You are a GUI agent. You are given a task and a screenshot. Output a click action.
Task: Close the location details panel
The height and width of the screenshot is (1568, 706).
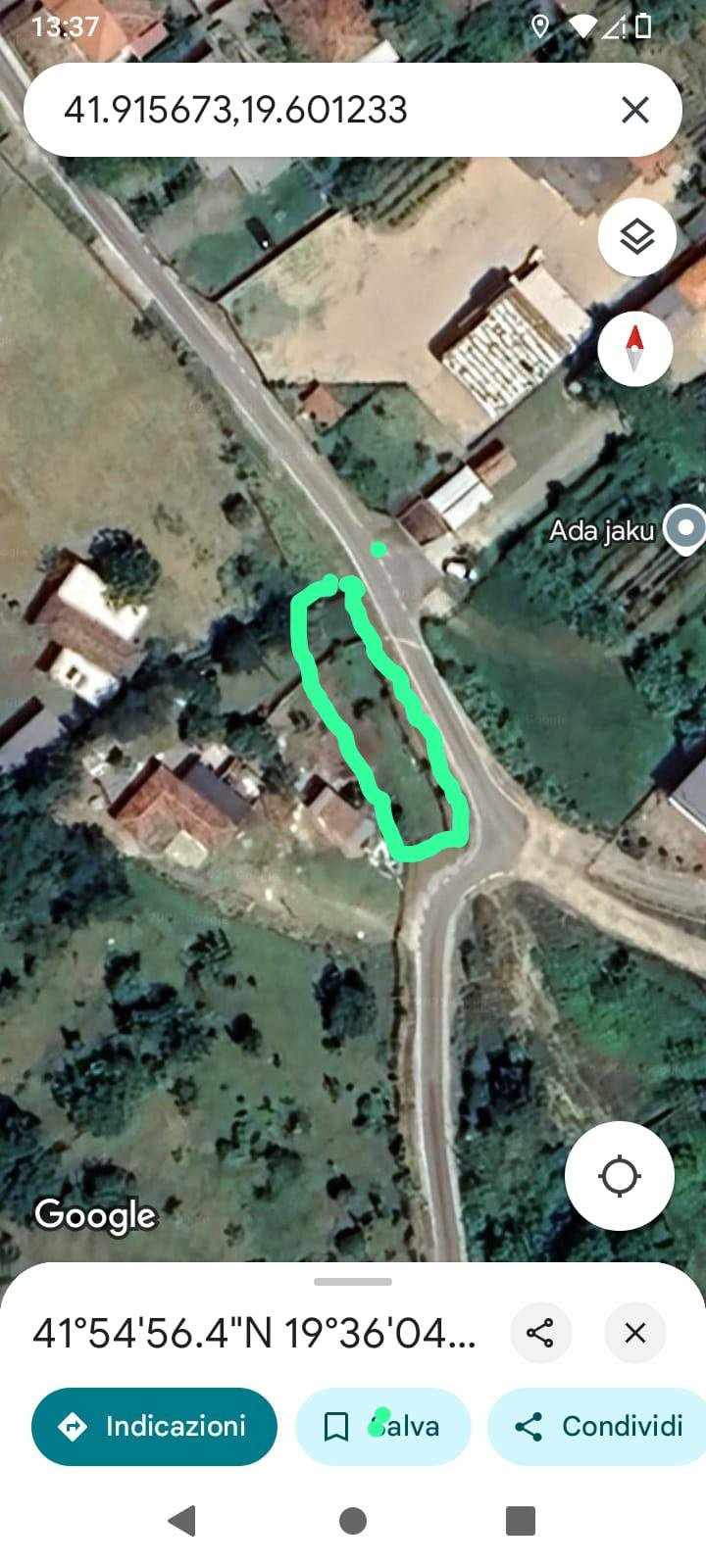click(x=635, y=1333)
